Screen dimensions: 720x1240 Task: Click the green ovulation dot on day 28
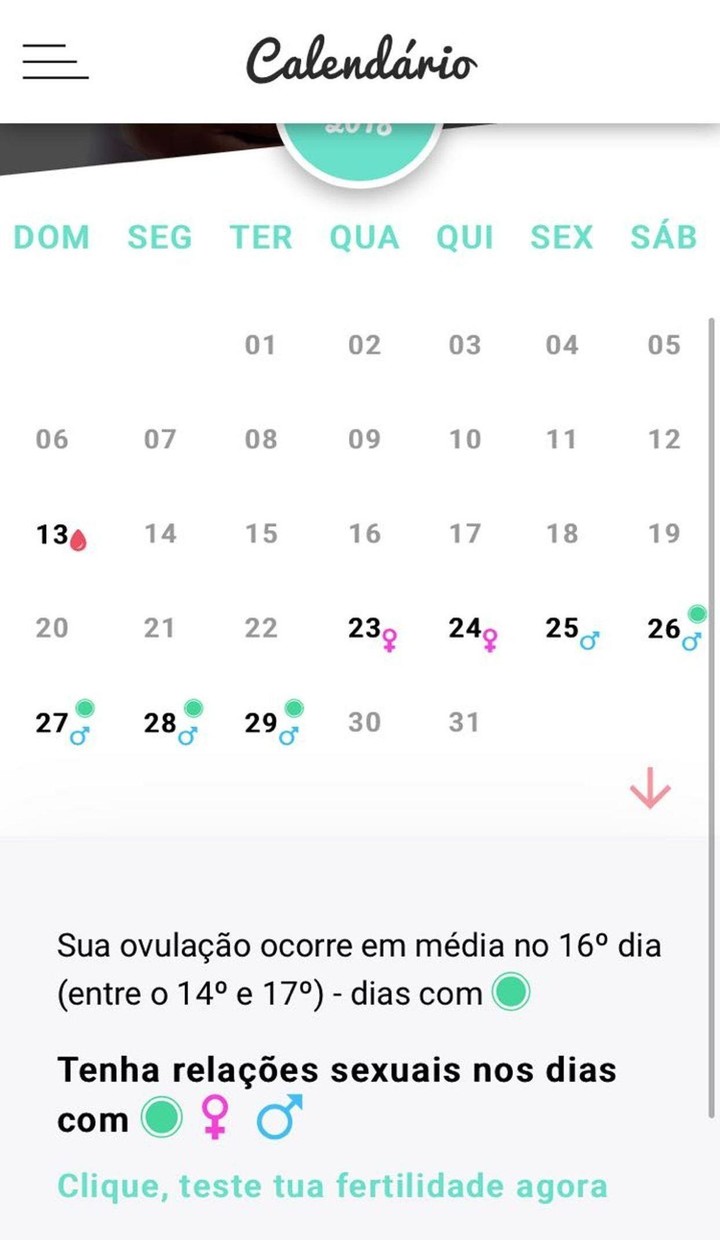196,706
